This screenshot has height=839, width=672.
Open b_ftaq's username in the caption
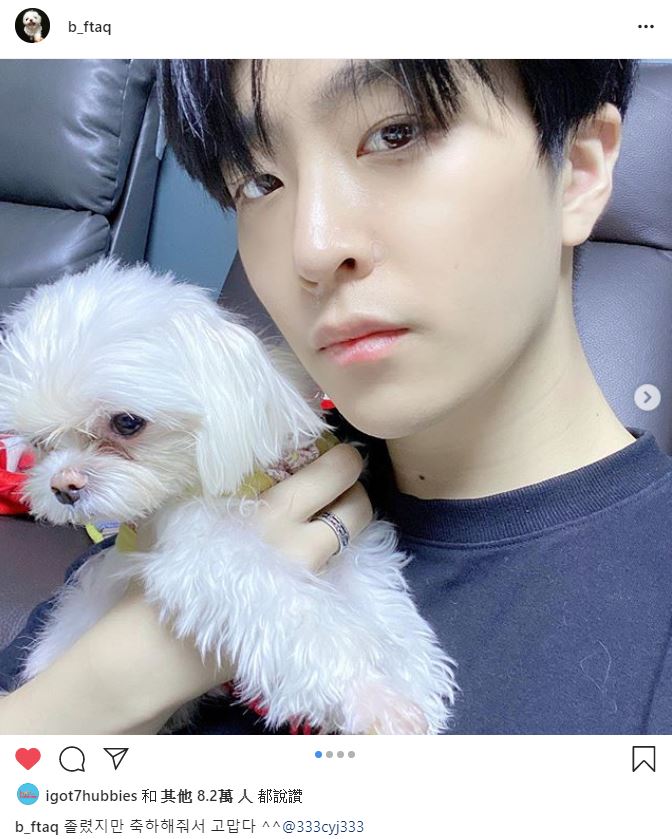37,826
